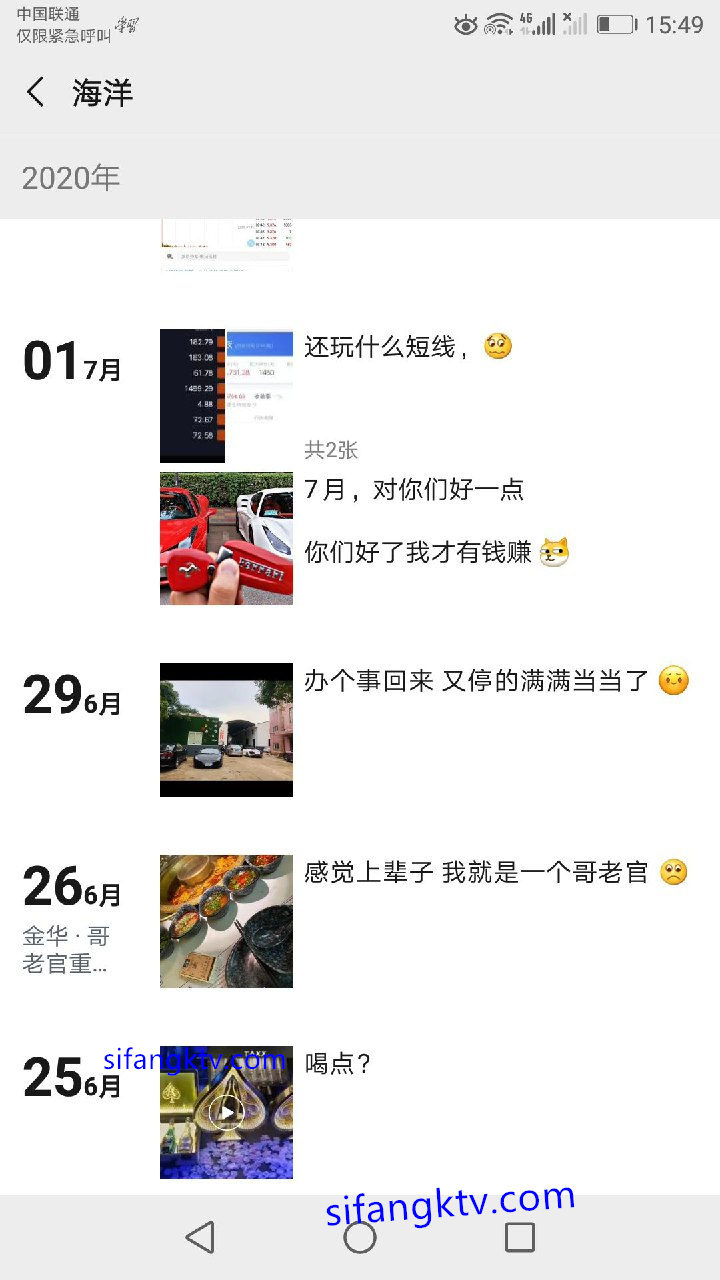Go back from 海洋's album page
Screen dimensions: 720x1280
pos(36,93)
